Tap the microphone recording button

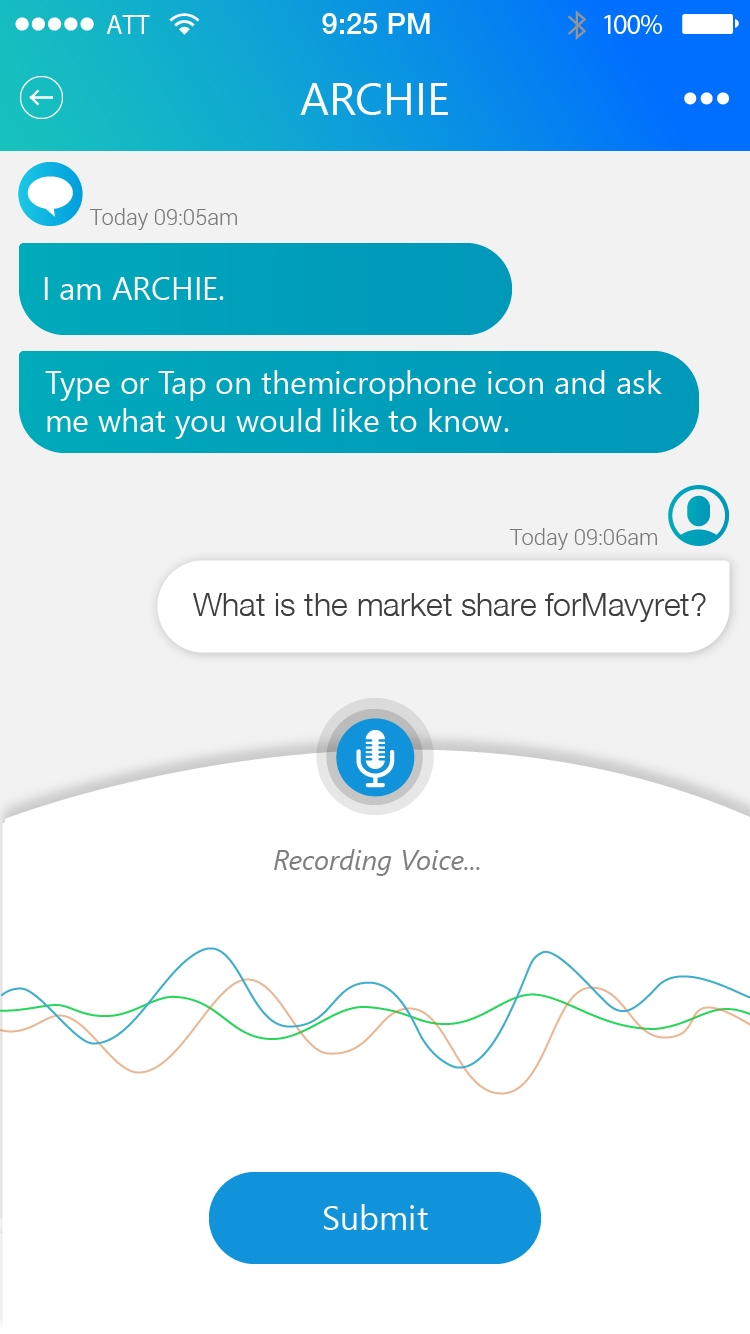pyautogui.click(x=375, y=757)
